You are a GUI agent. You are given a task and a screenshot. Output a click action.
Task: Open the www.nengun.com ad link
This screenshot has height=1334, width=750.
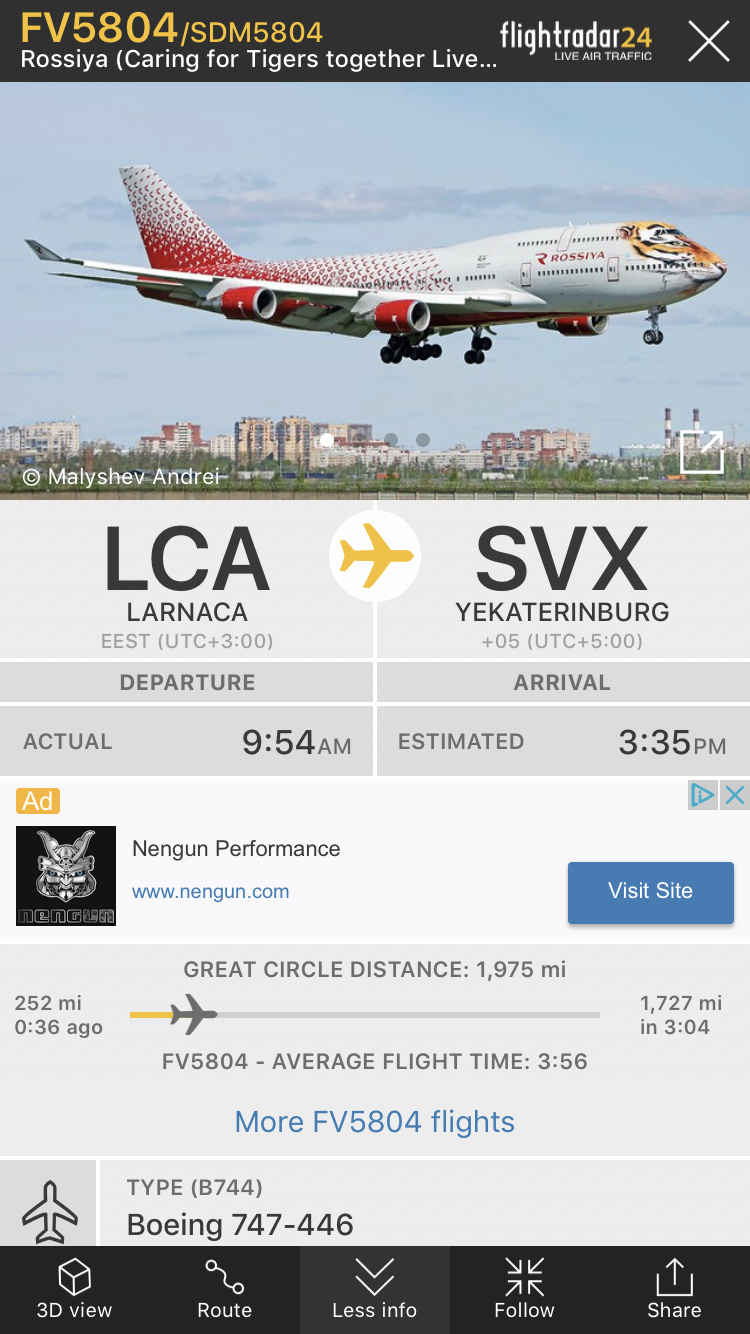[211, 892]
